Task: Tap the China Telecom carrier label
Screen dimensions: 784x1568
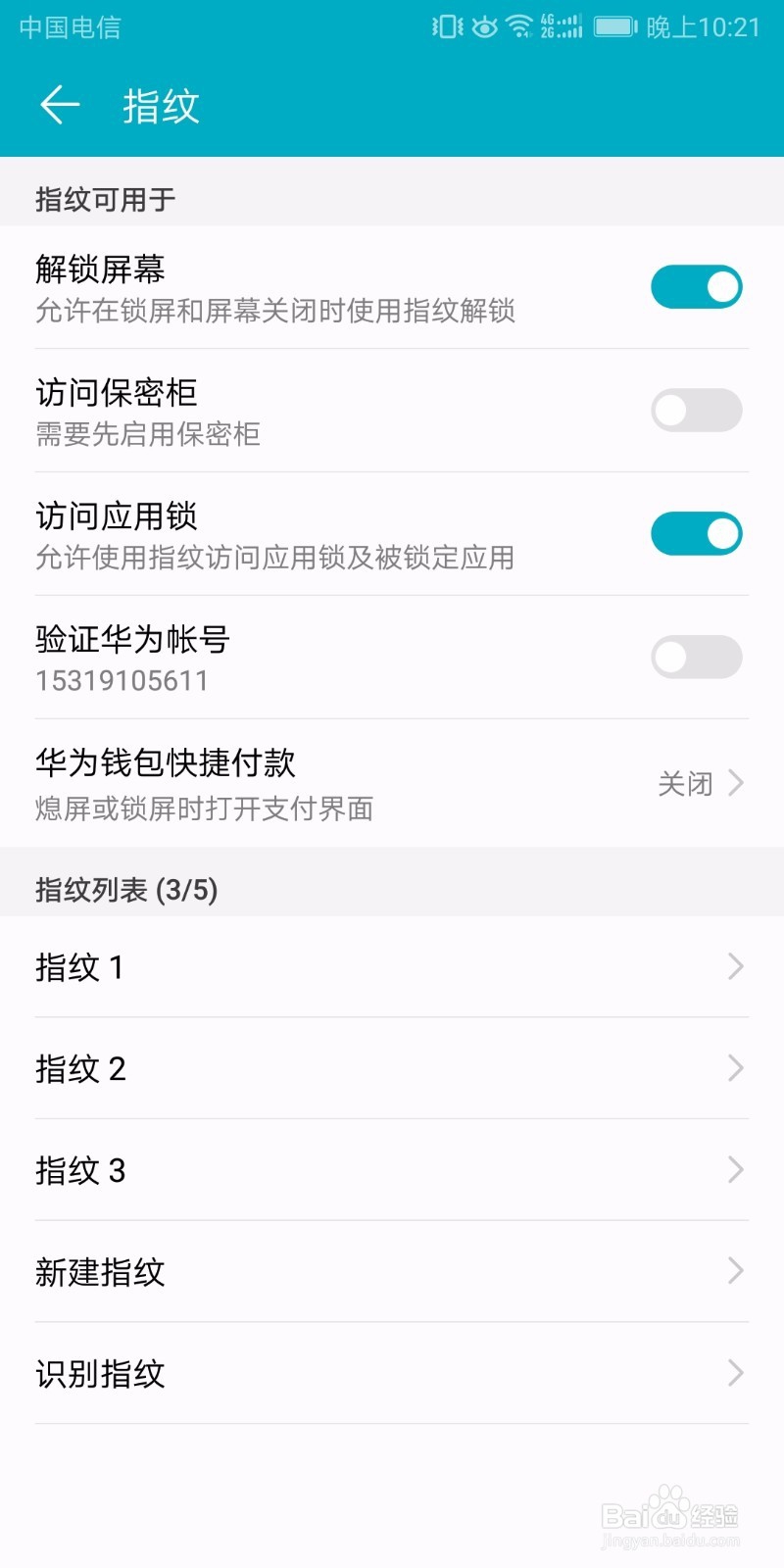Action: pos(69,29)
